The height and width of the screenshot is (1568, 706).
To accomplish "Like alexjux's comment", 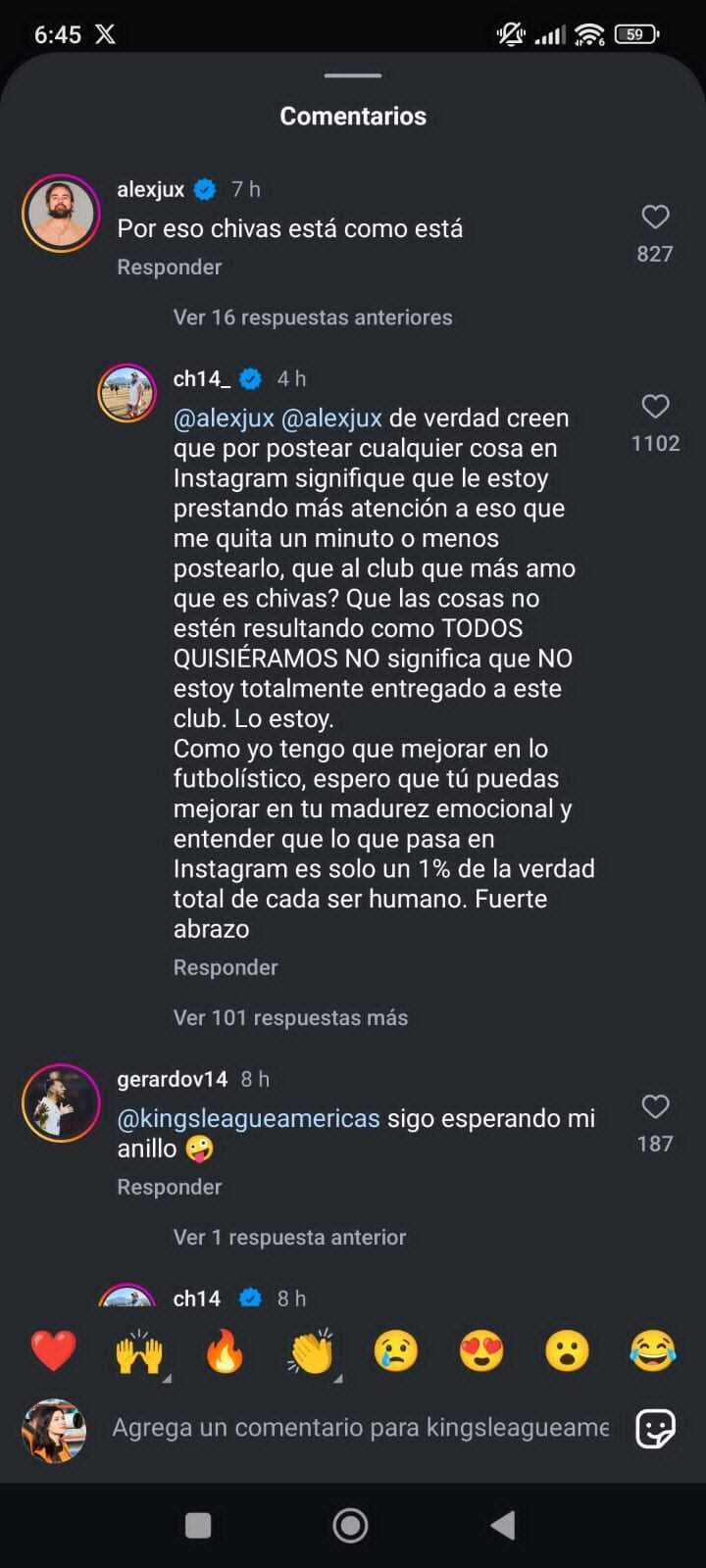I will pos(655,217).
